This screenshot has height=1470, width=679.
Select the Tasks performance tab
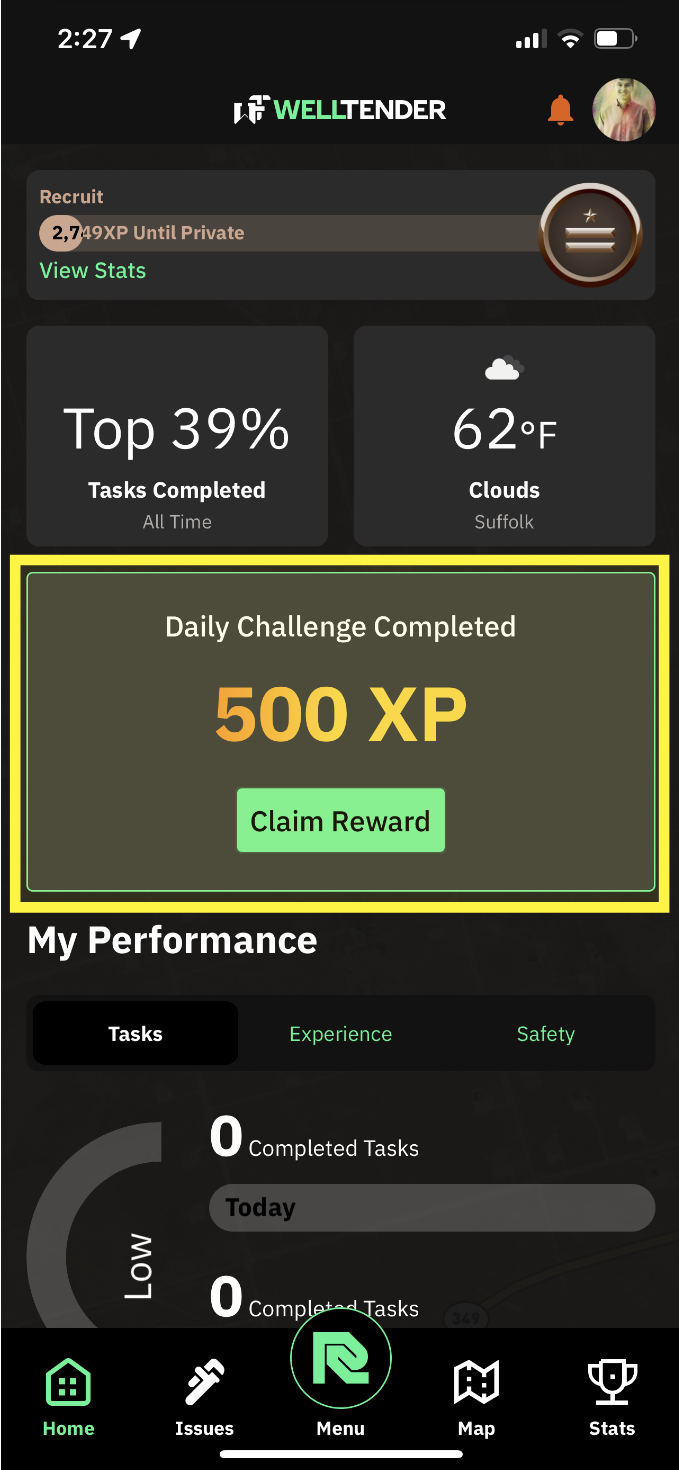coord(135,1034)
